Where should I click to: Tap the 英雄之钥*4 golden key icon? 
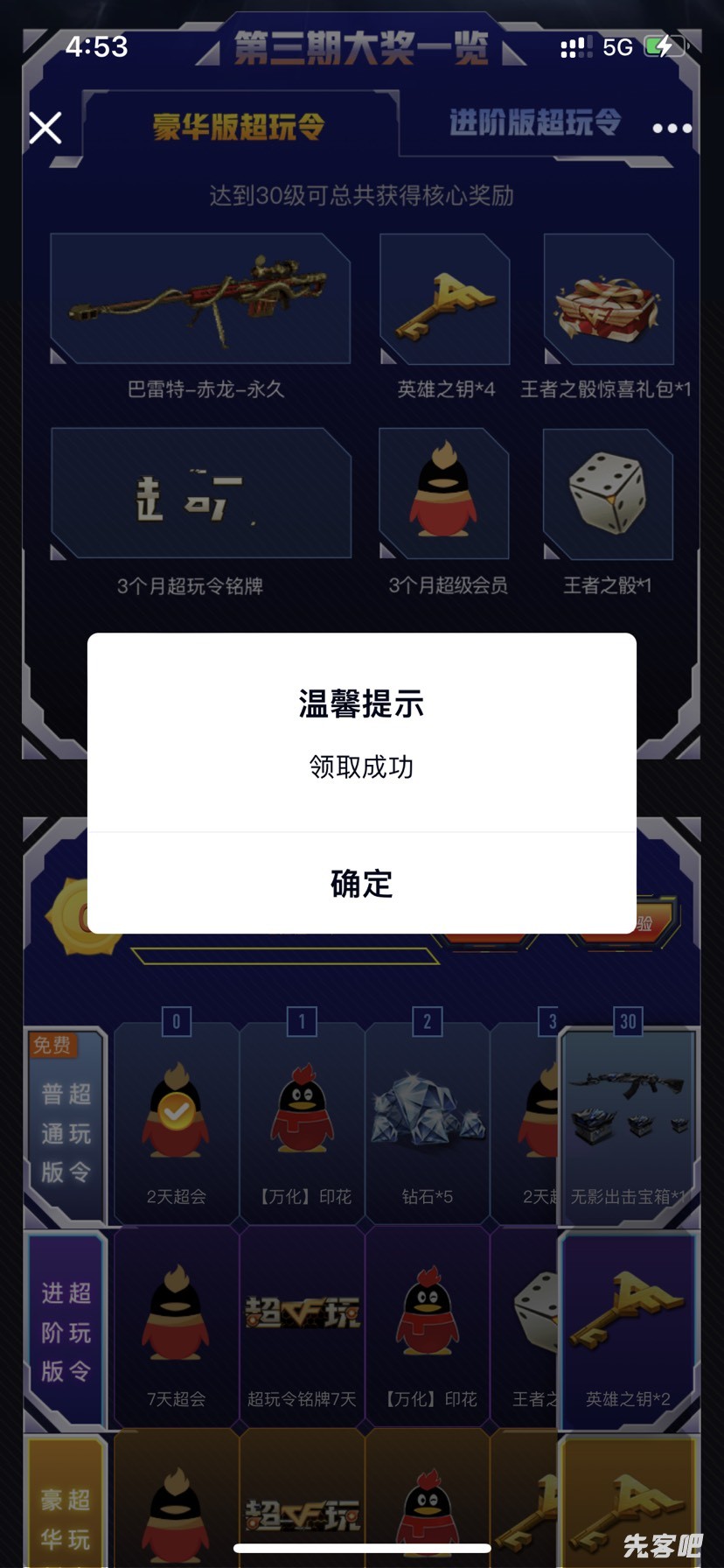444,298
